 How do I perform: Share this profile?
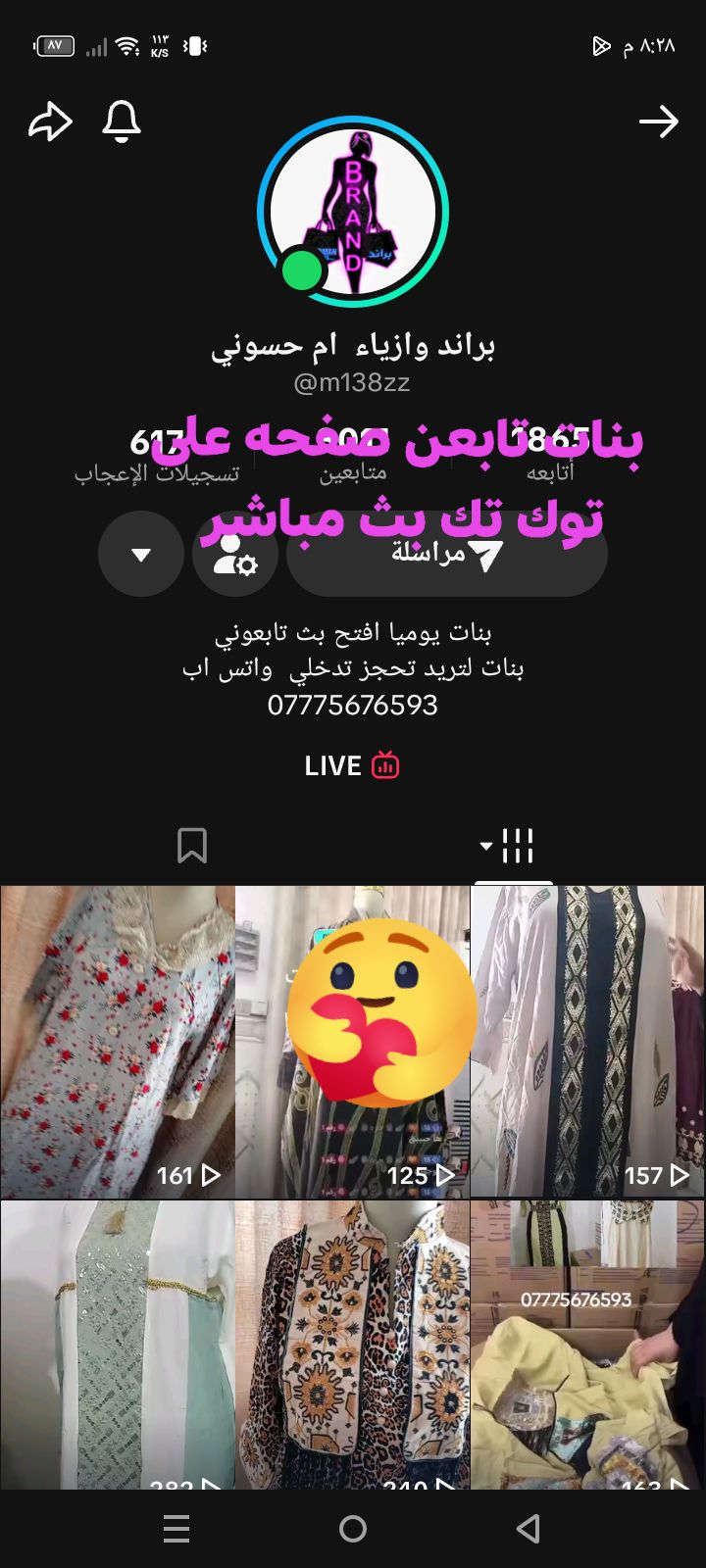pyautogui.click(x=50, y=122)
